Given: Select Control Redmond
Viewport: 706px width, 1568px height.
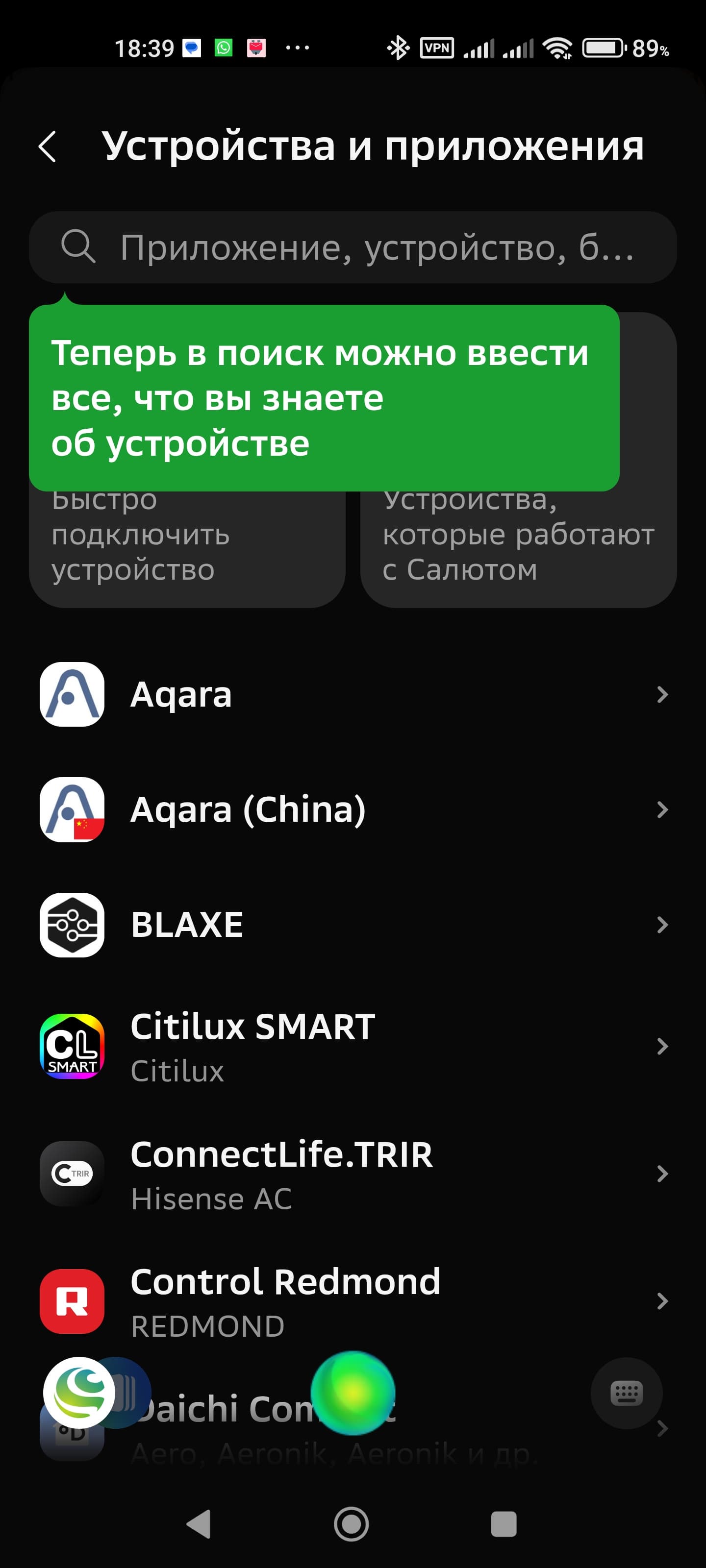Looking at the screenshot, I should click(x=353, y=1301).
